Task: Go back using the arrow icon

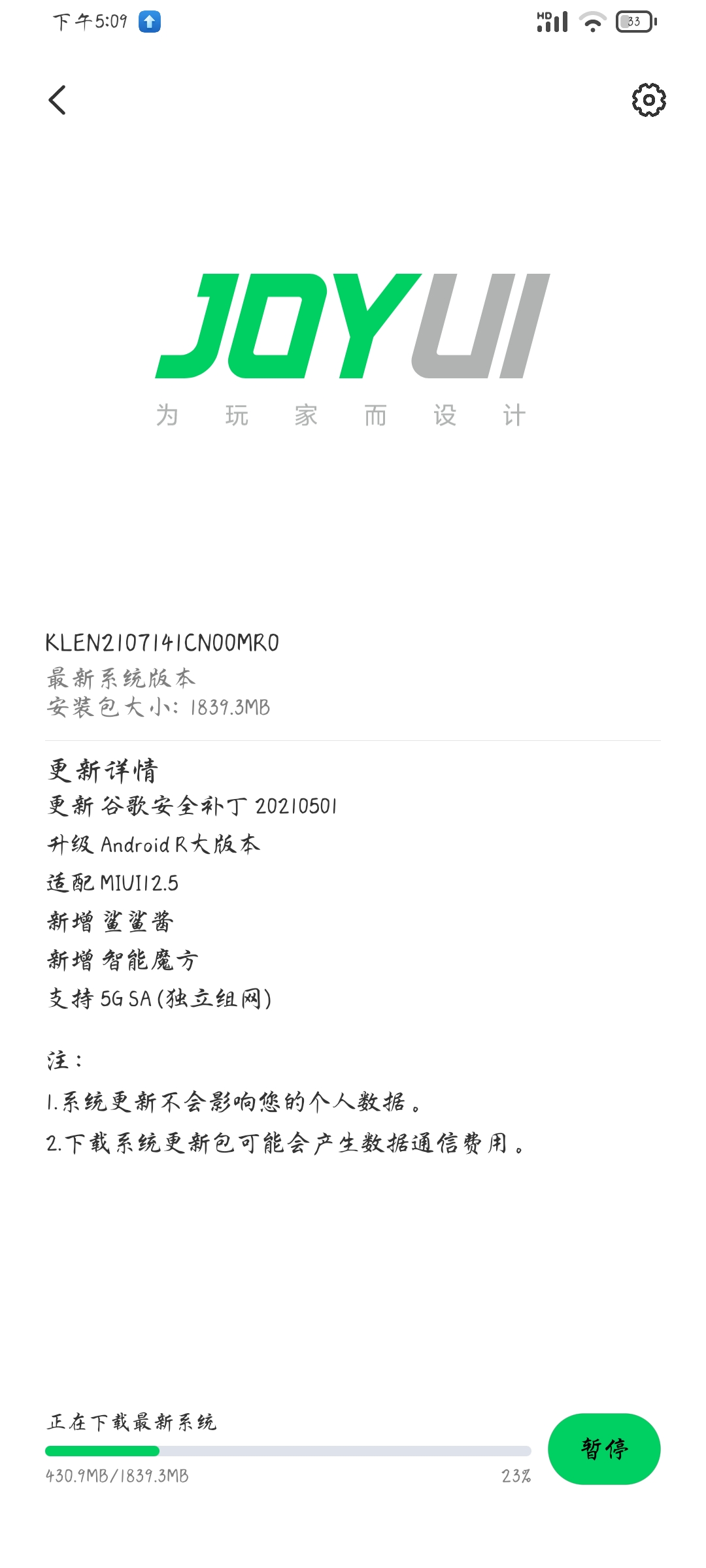Action: point(58,100)
